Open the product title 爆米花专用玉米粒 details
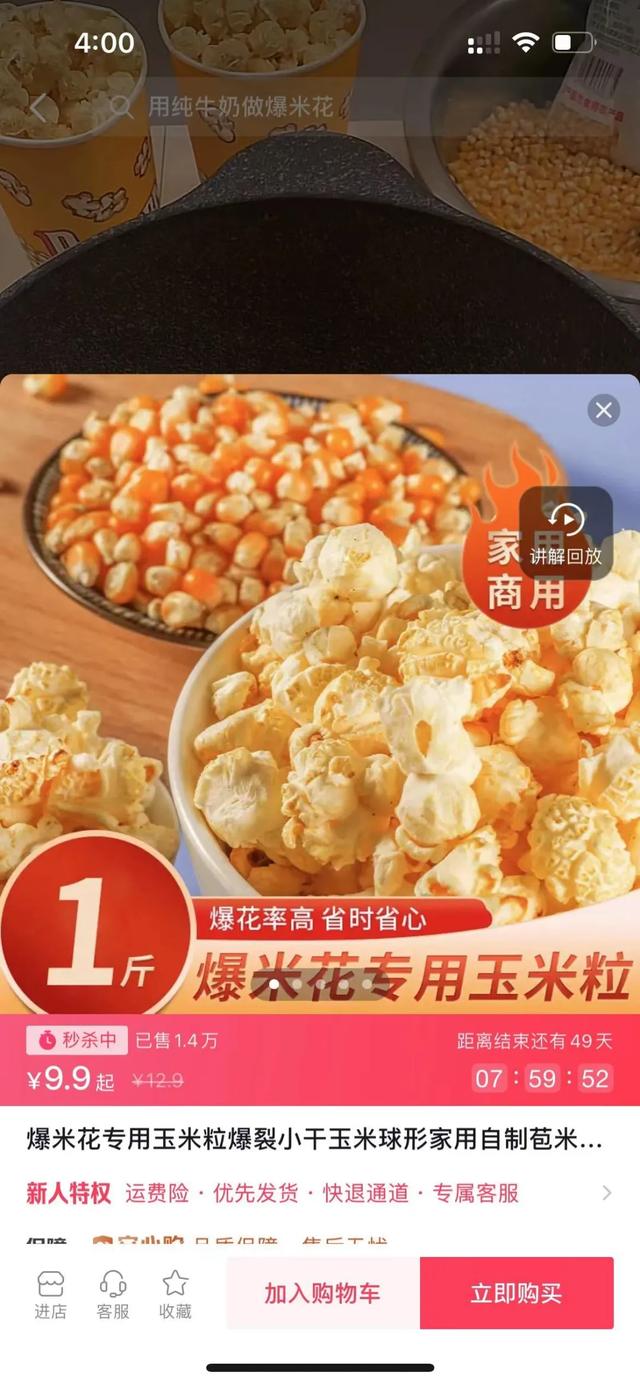The width and height of the screenshot is (640, 1385). click(314, 1140)
